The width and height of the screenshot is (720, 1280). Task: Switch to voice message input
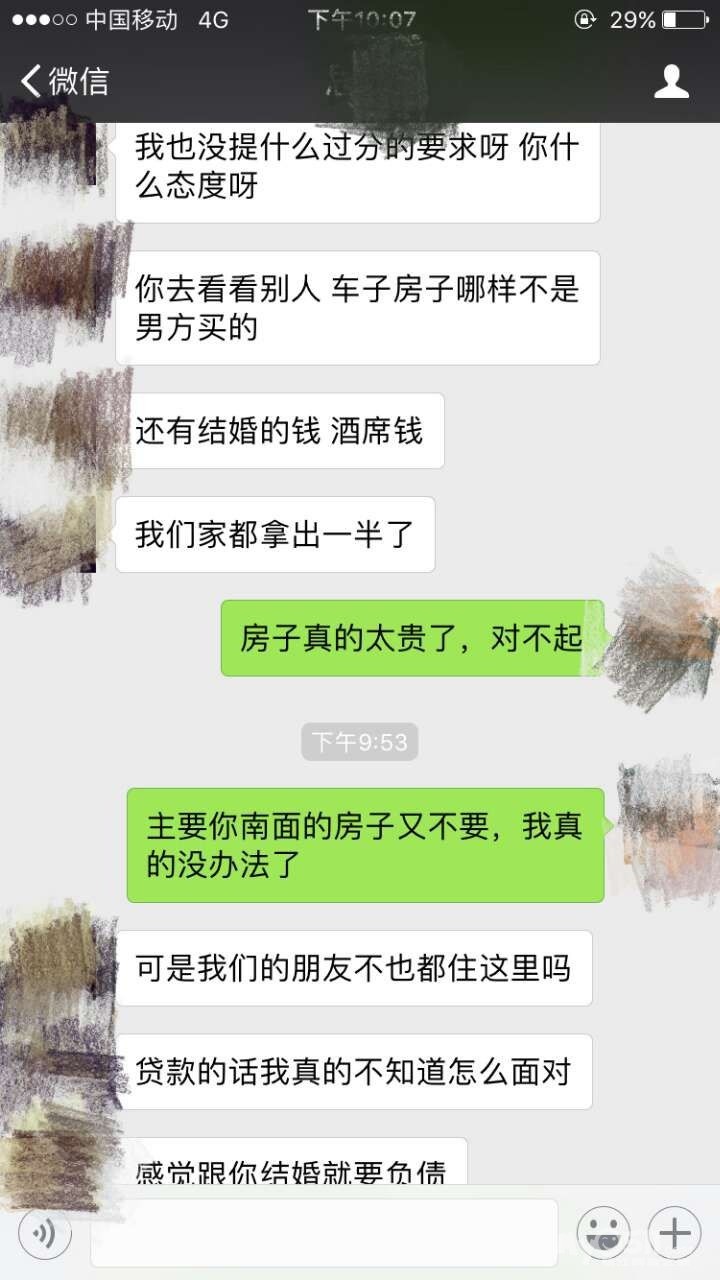[44, 1233]
